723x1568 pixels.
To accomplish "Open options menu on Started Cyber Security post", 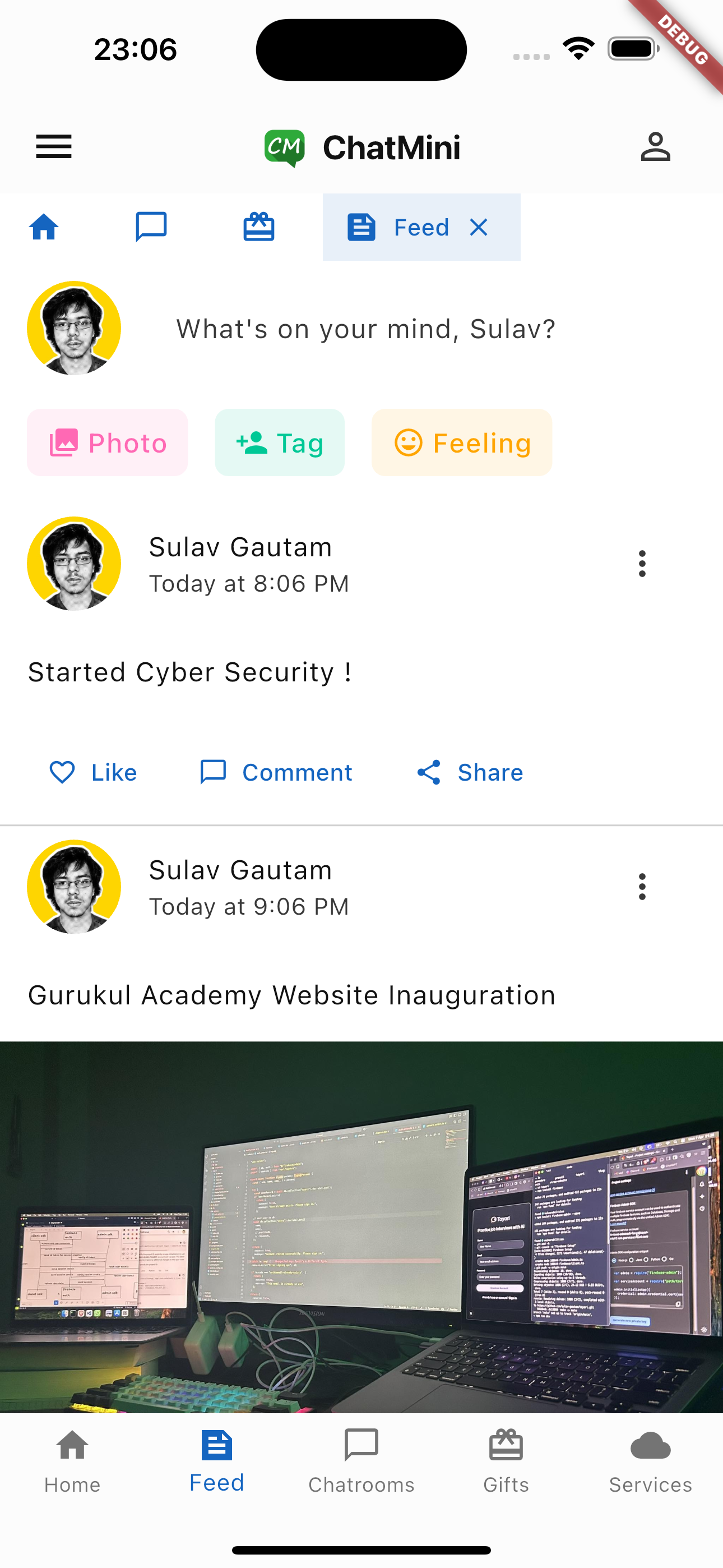I will [x=641, y=564].
